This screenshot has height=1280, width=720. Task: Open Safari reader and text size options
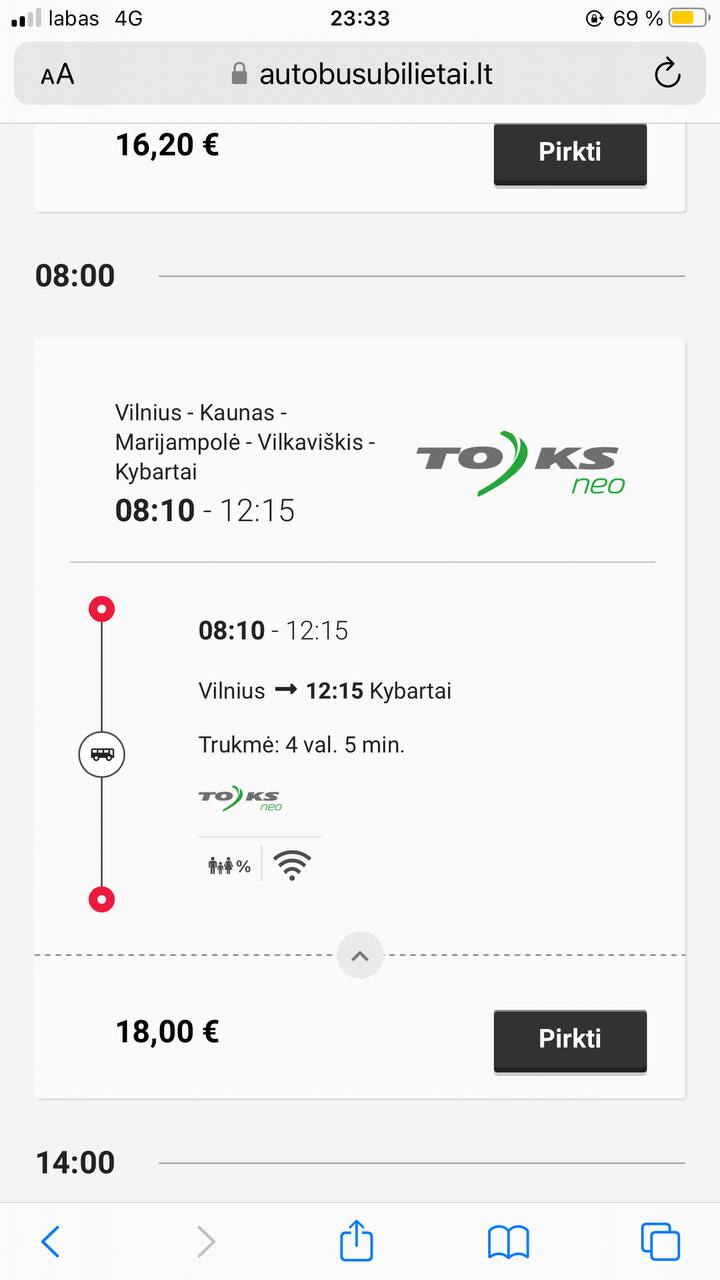tap(58, 74)
